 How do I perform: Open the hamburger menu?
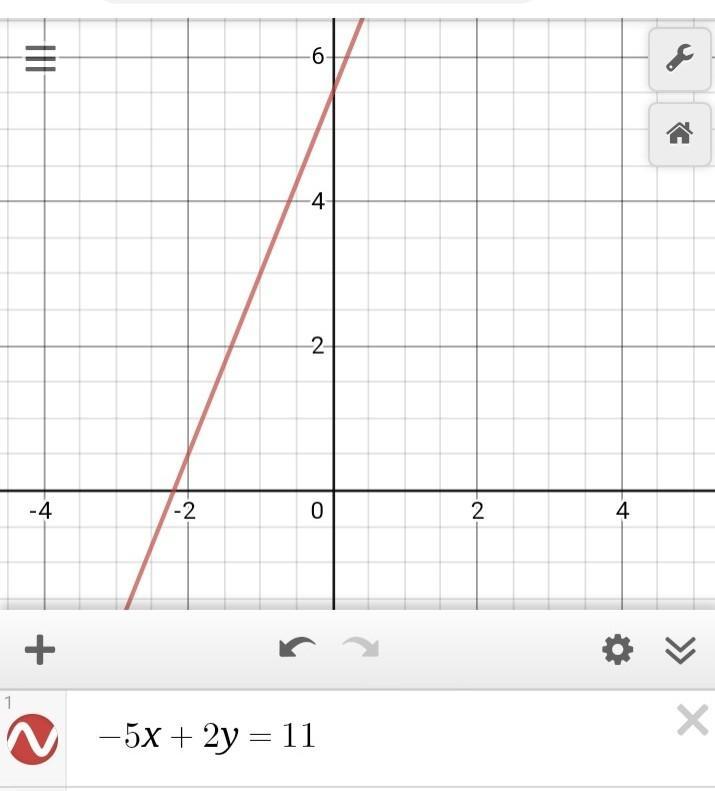pyautogui.click(x=40, y=59)
